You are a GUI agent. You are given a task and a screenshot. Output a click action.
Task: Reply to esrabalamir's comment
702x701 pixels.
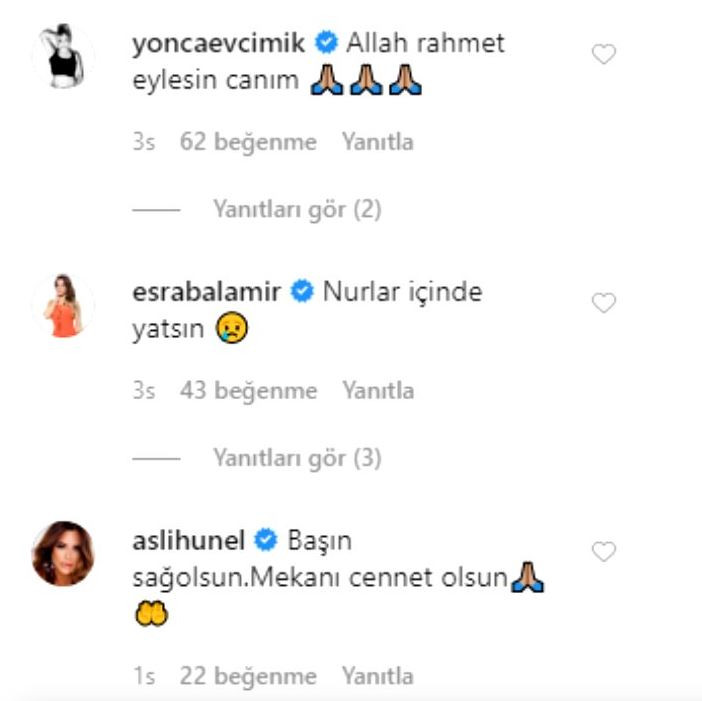[x=377, y=390]
